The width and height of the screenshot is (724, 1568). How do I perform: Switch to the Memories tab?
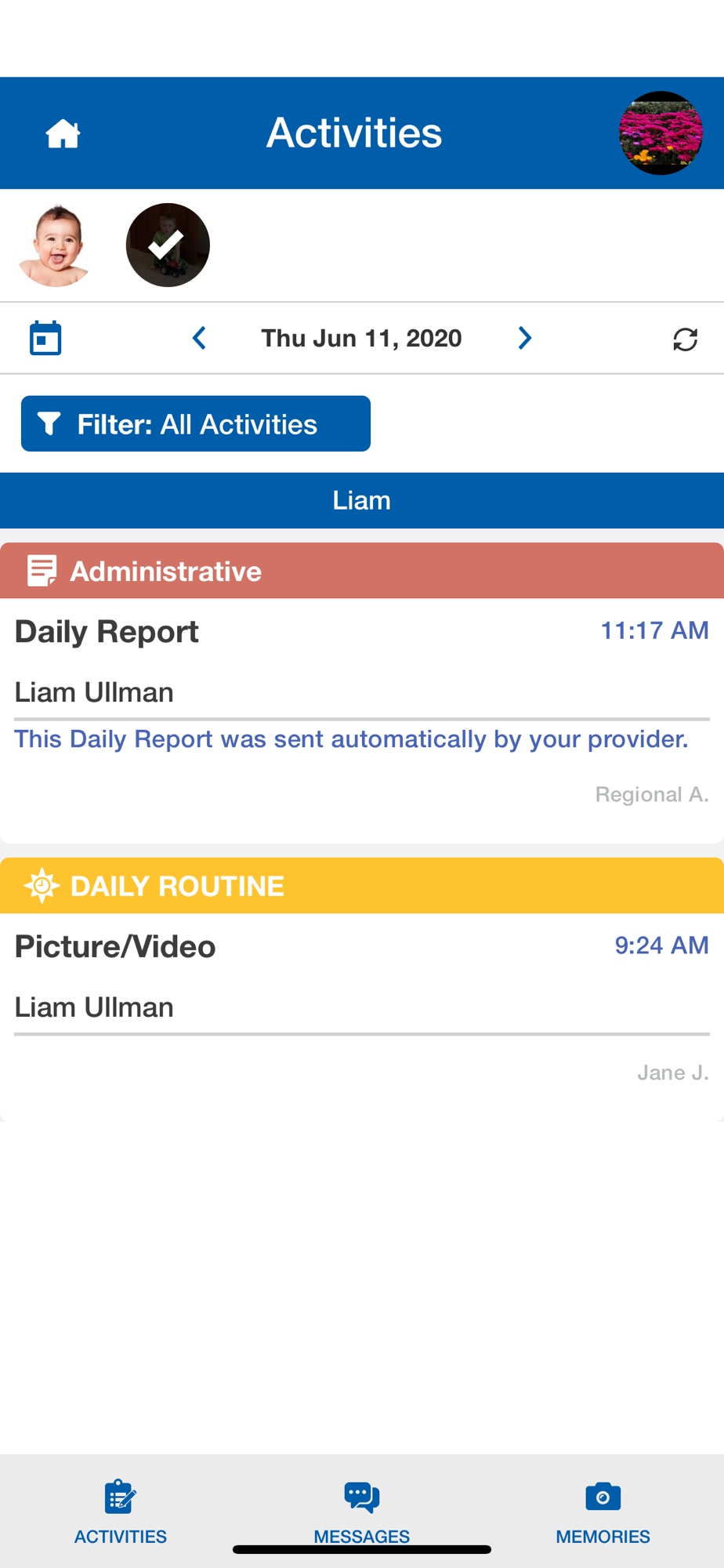point(603,1512)
